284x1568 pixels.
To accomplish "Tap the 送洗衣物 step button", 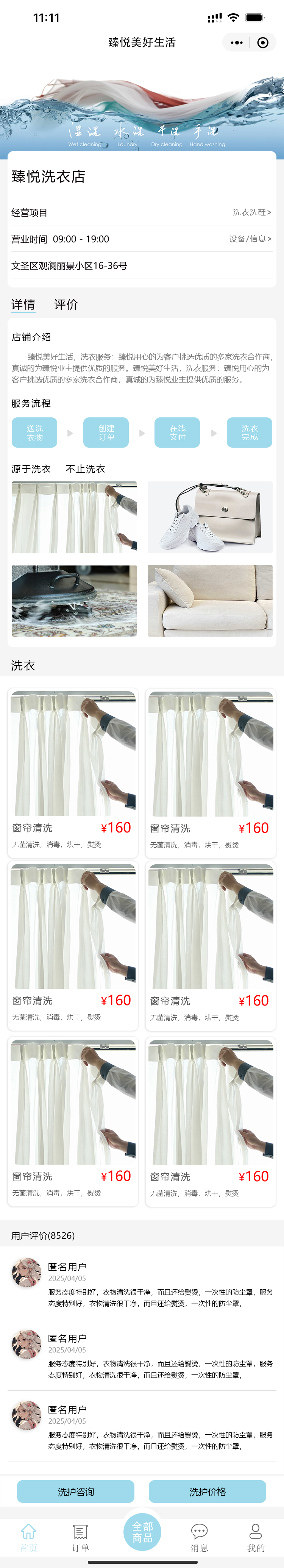I will [x=35, y=432].
